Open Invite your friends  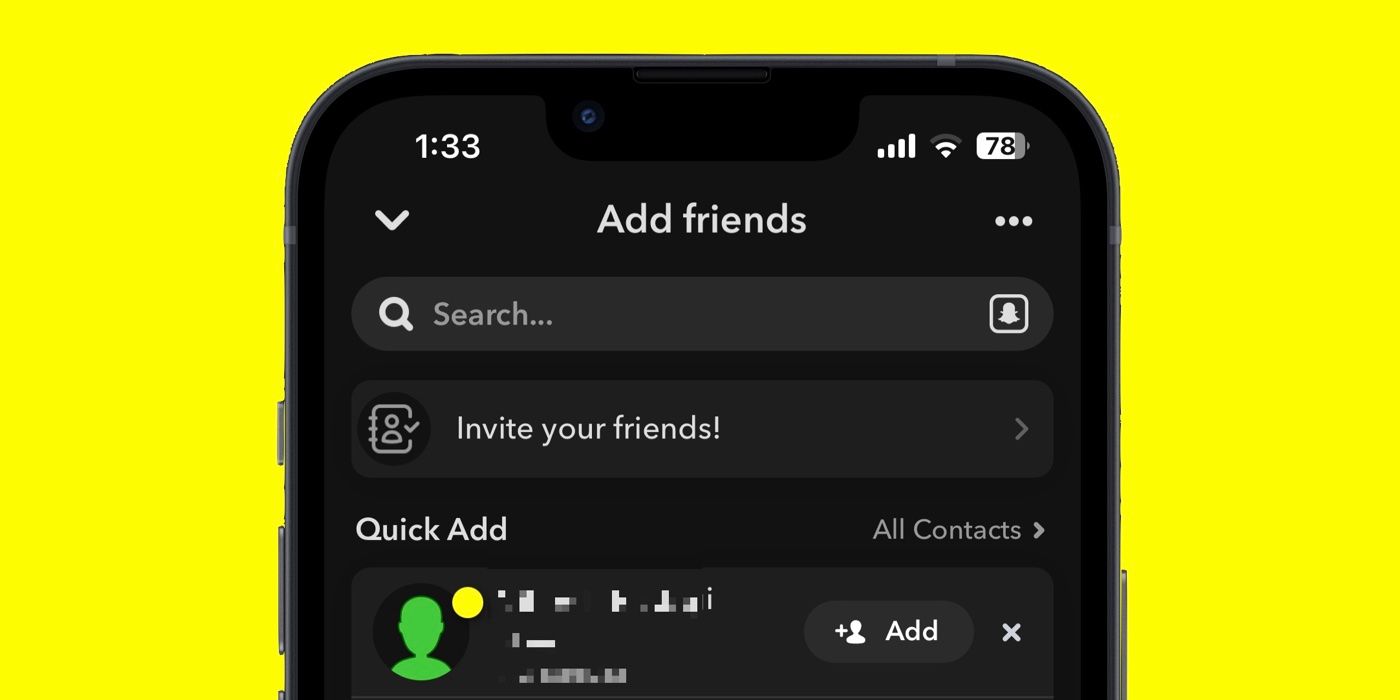click(702, 429)
